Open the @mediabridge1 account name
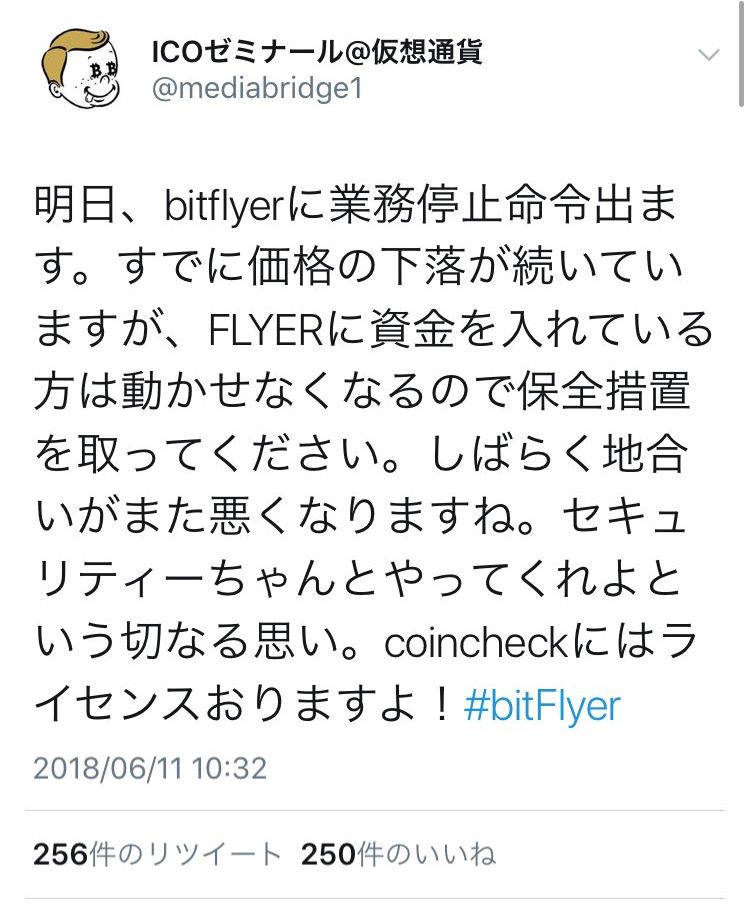The image size is (750, 906). point(256,88)
